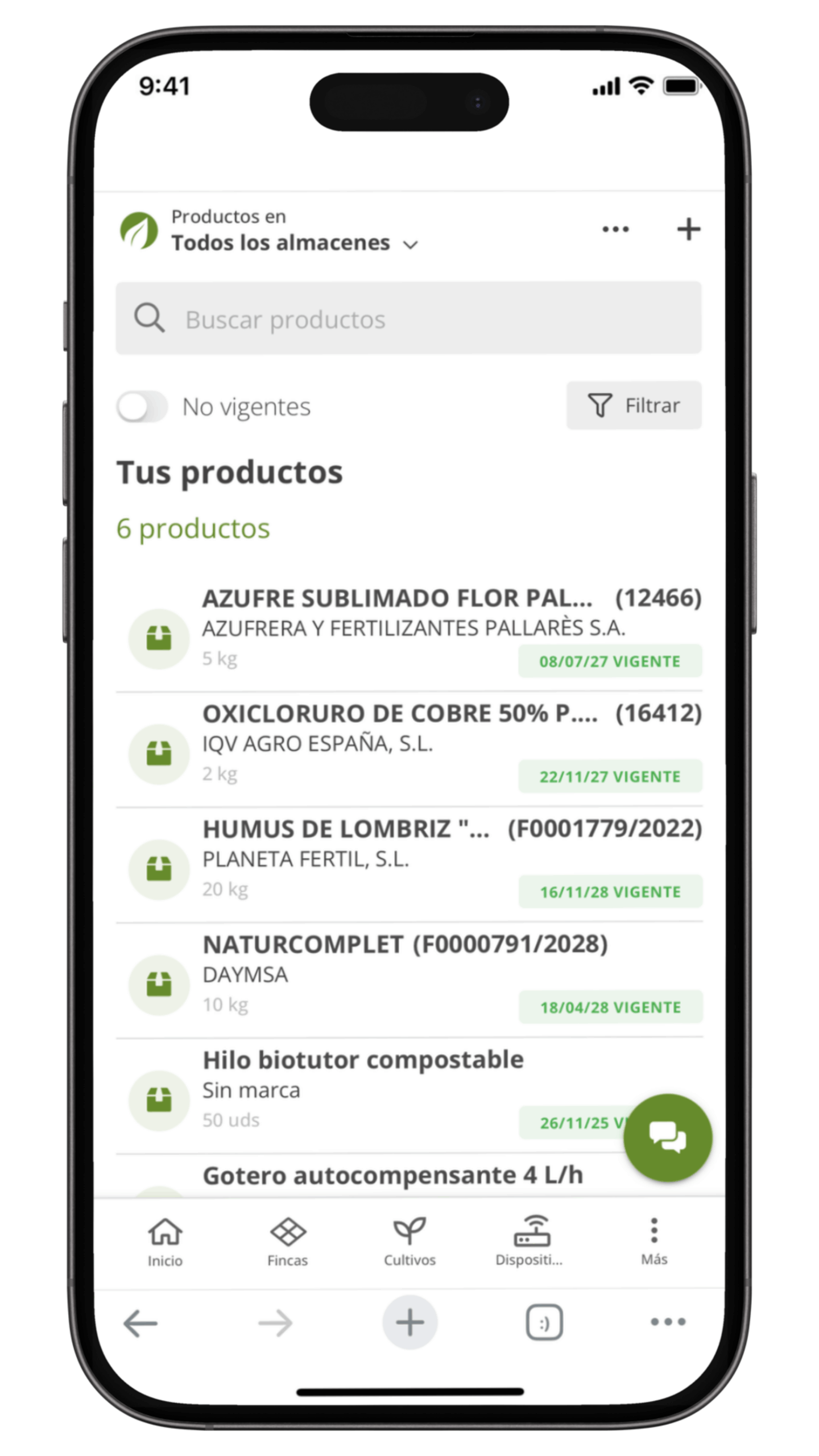Image resolution: width=819 pixels, height=1456 pixels.
Task: Add a new product with plus icon
Action: pyautogui.click(x=688, y=229)
